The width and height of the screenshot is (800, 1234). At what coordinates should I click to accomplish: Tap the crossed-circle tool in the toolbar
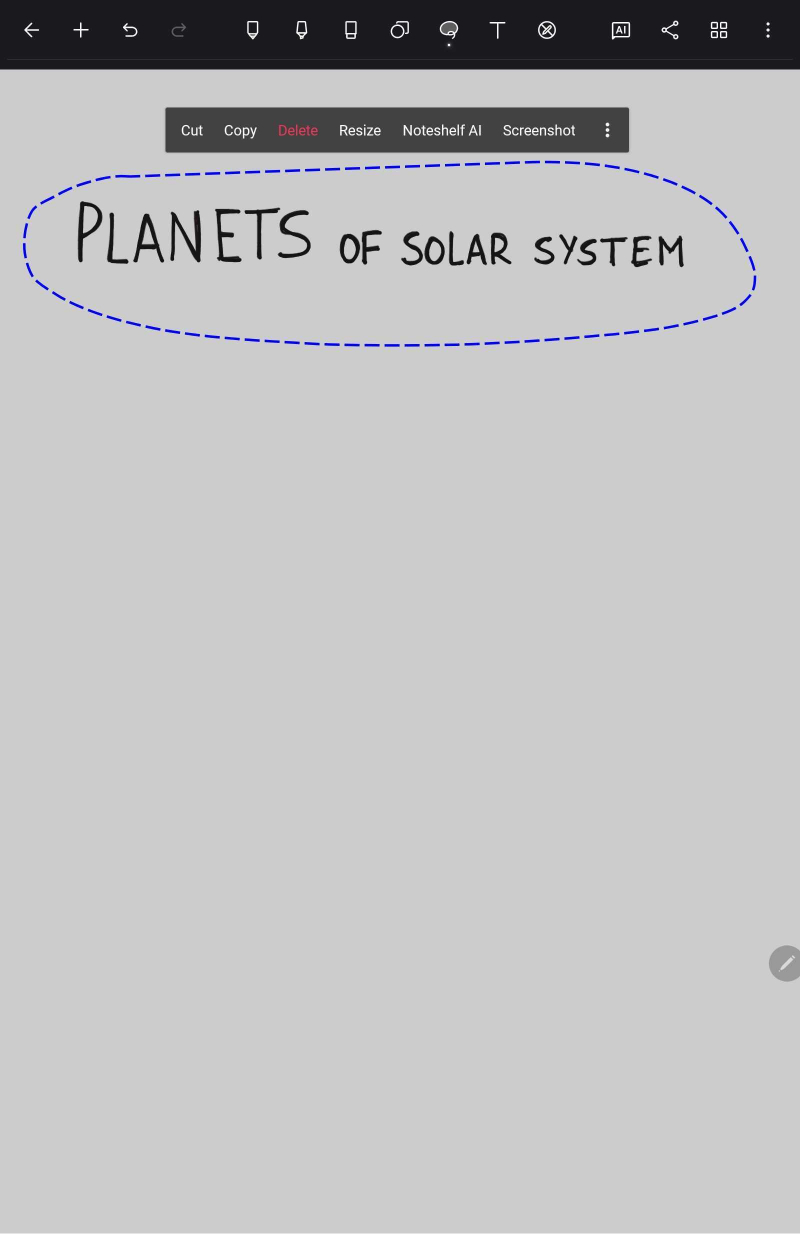pyautogui.click(x=547, y=30)
